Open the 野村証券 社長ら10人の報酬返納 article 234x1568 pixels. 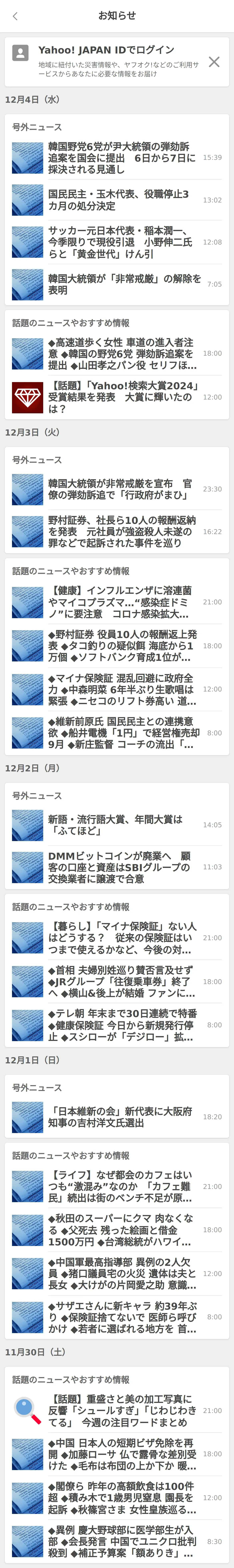pos(122,531)
